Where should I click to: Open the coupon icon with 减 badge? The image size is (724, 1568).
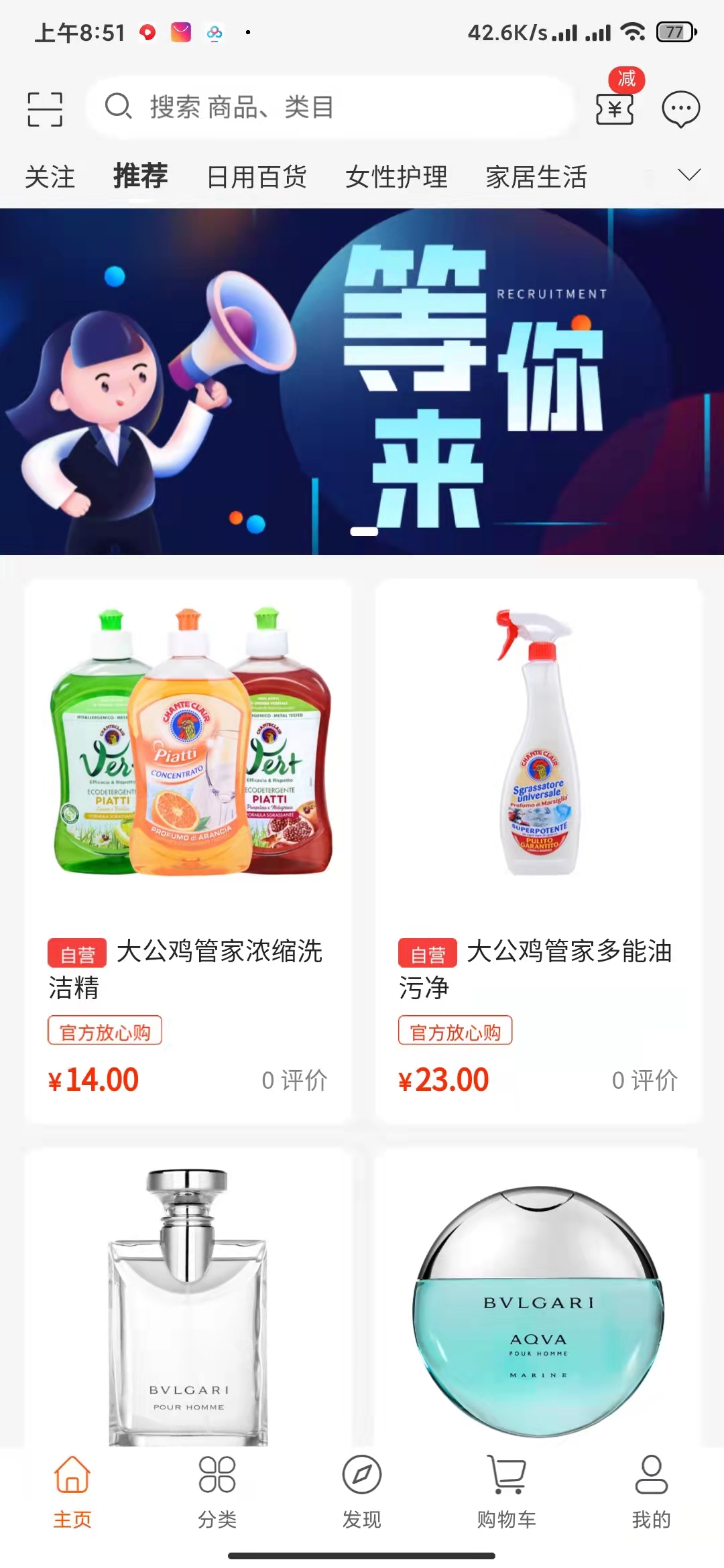click(615, 107)
